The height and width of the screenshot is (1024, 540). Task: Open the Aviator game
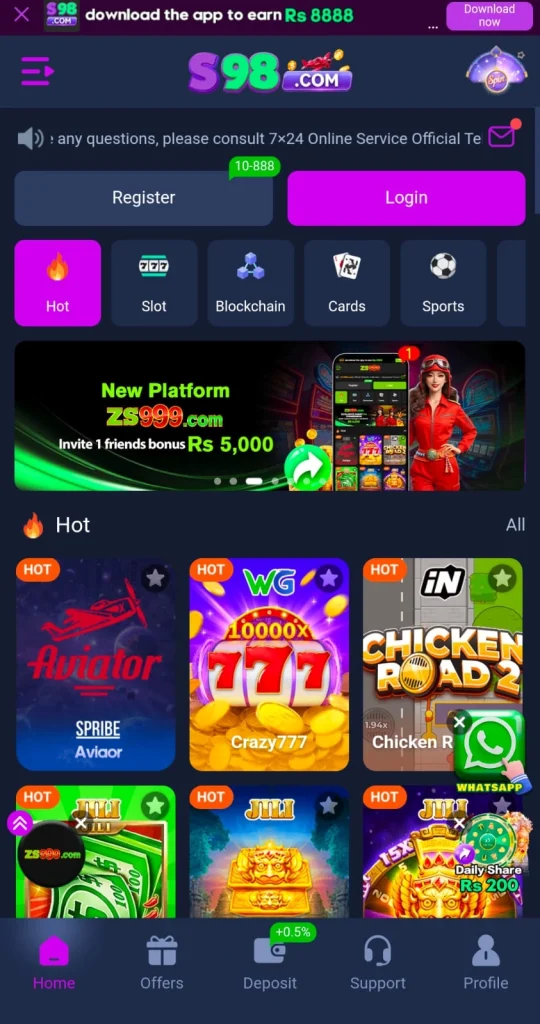[x=95, y=664]
